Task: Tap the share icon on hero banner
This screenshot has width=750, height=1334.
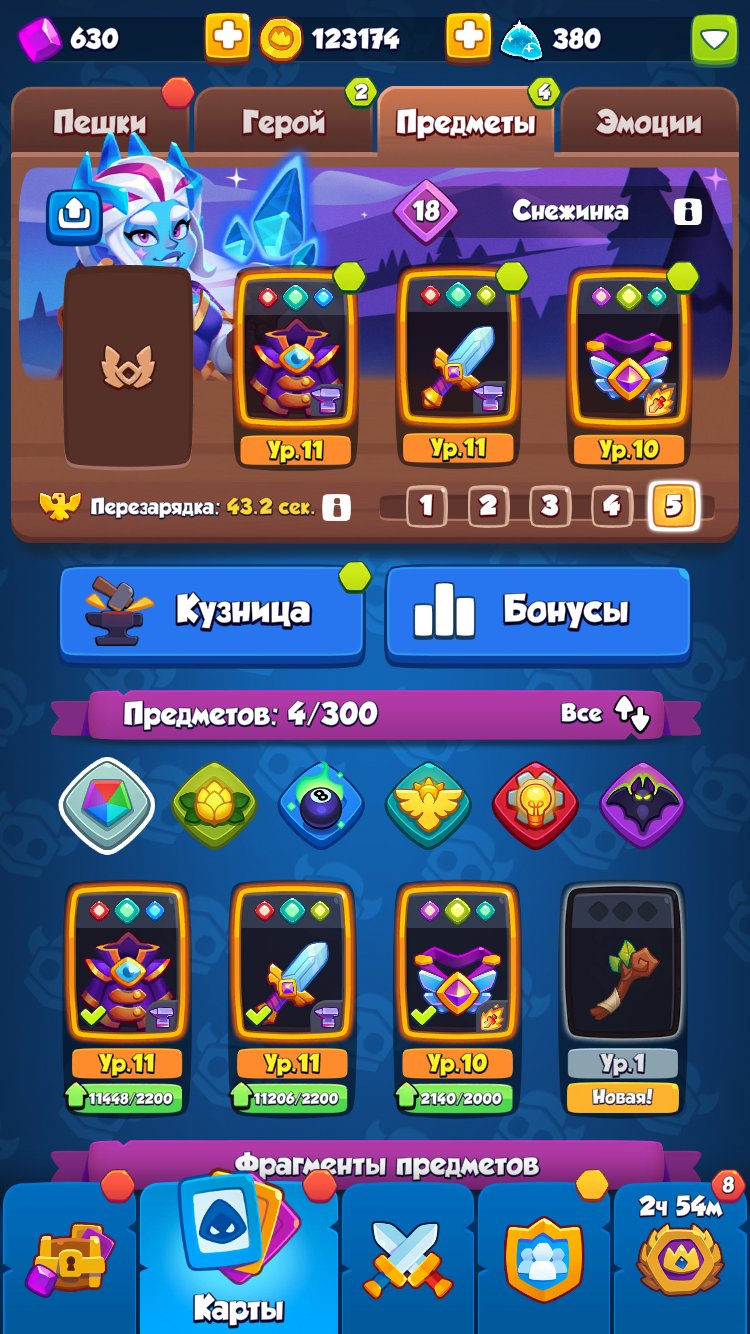Action: [x=75, y=212]
